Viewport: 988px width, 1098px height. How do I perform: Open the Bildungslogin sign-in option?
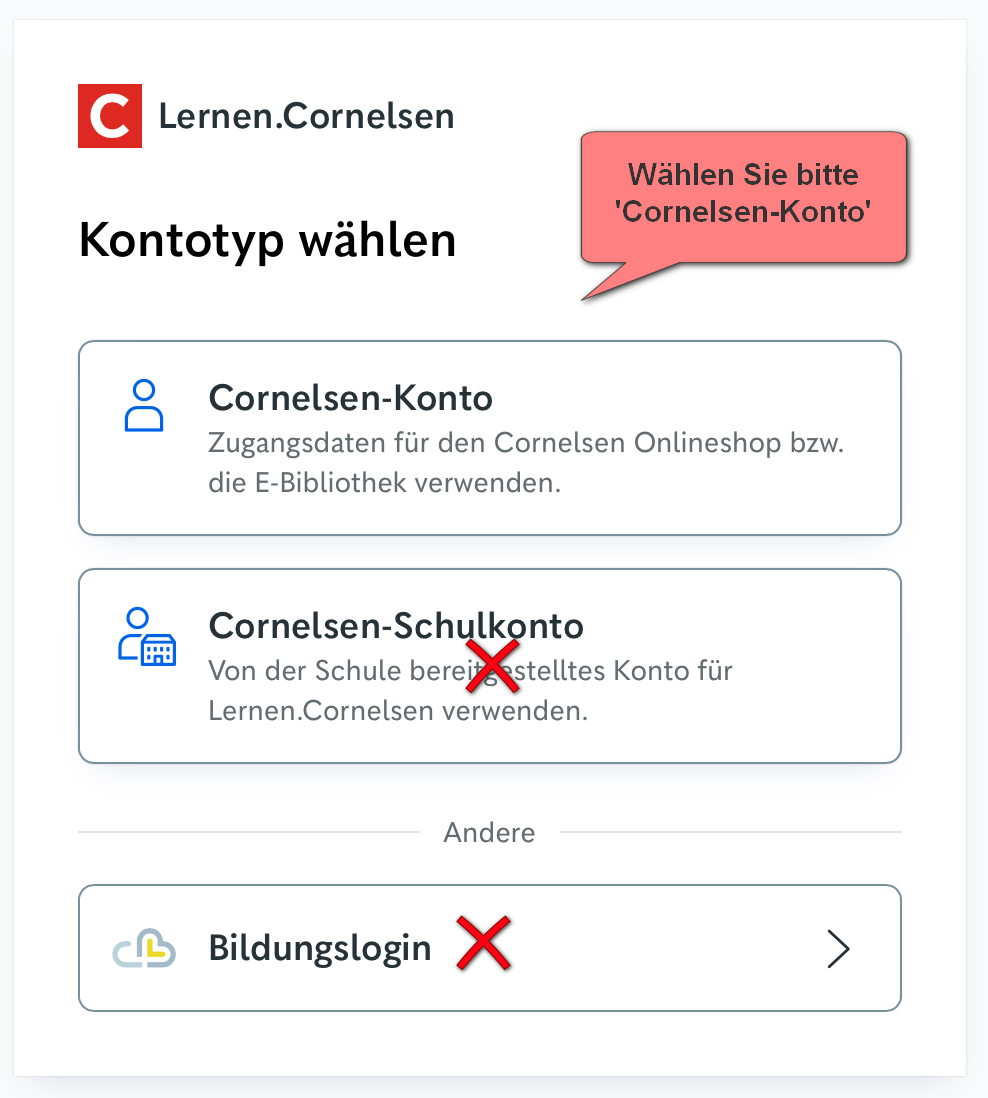pyautogui.click(x=489, y=948)
